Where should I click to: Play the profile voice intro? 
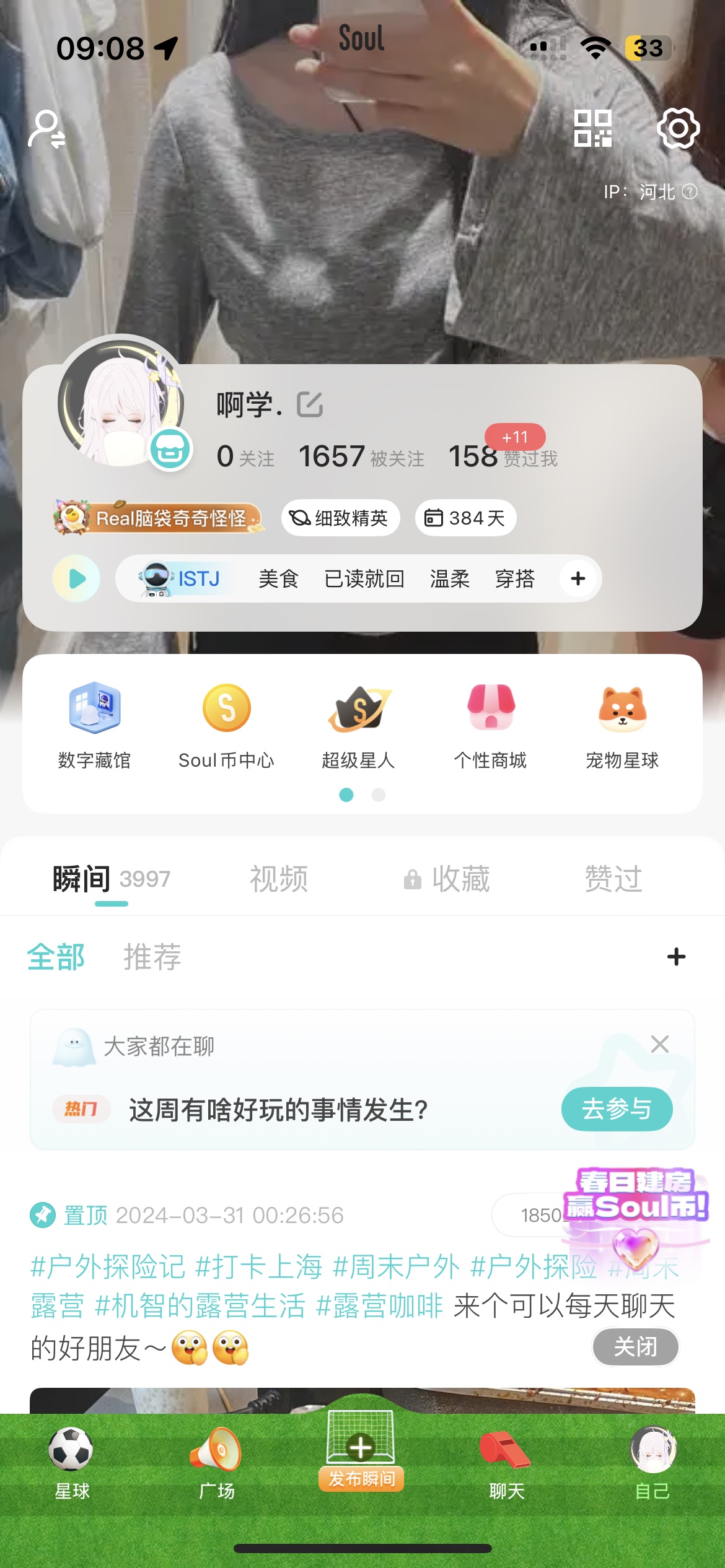pos(76,579)
